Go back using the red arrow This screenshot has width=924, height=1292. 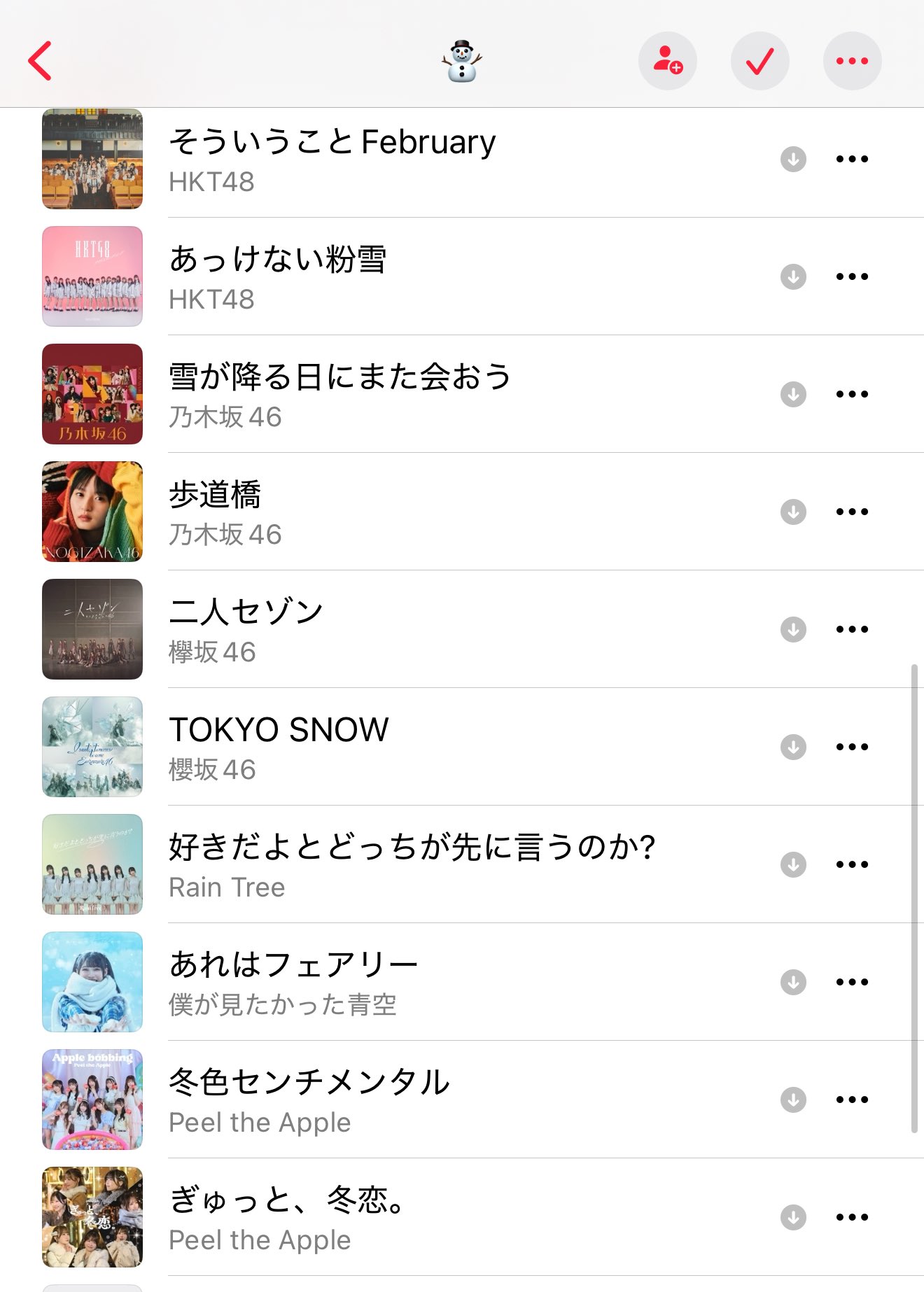click(41, 61)
